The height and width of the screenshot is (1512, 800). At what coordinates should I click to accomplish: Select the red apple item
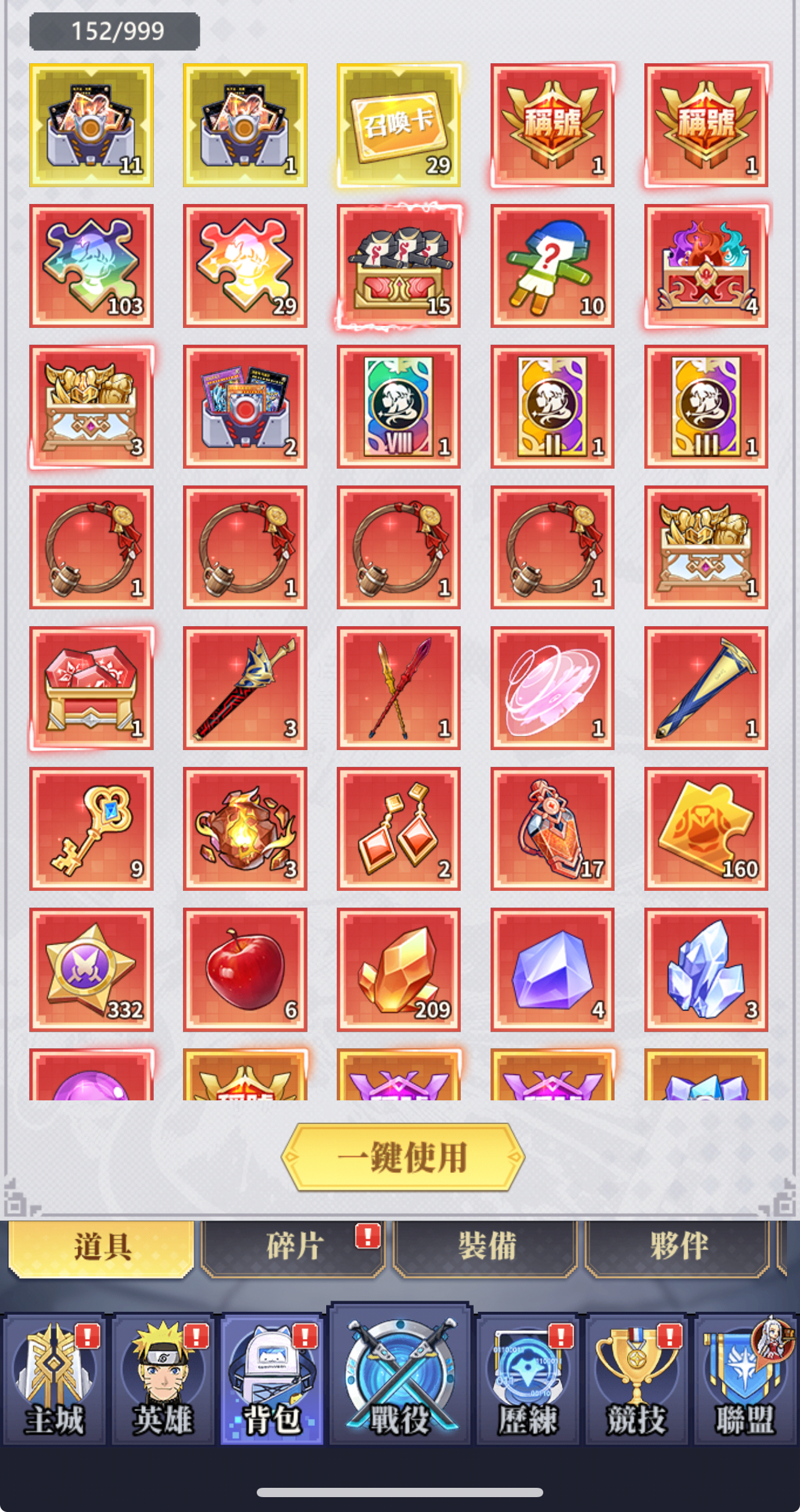click(x=245, y=970)
